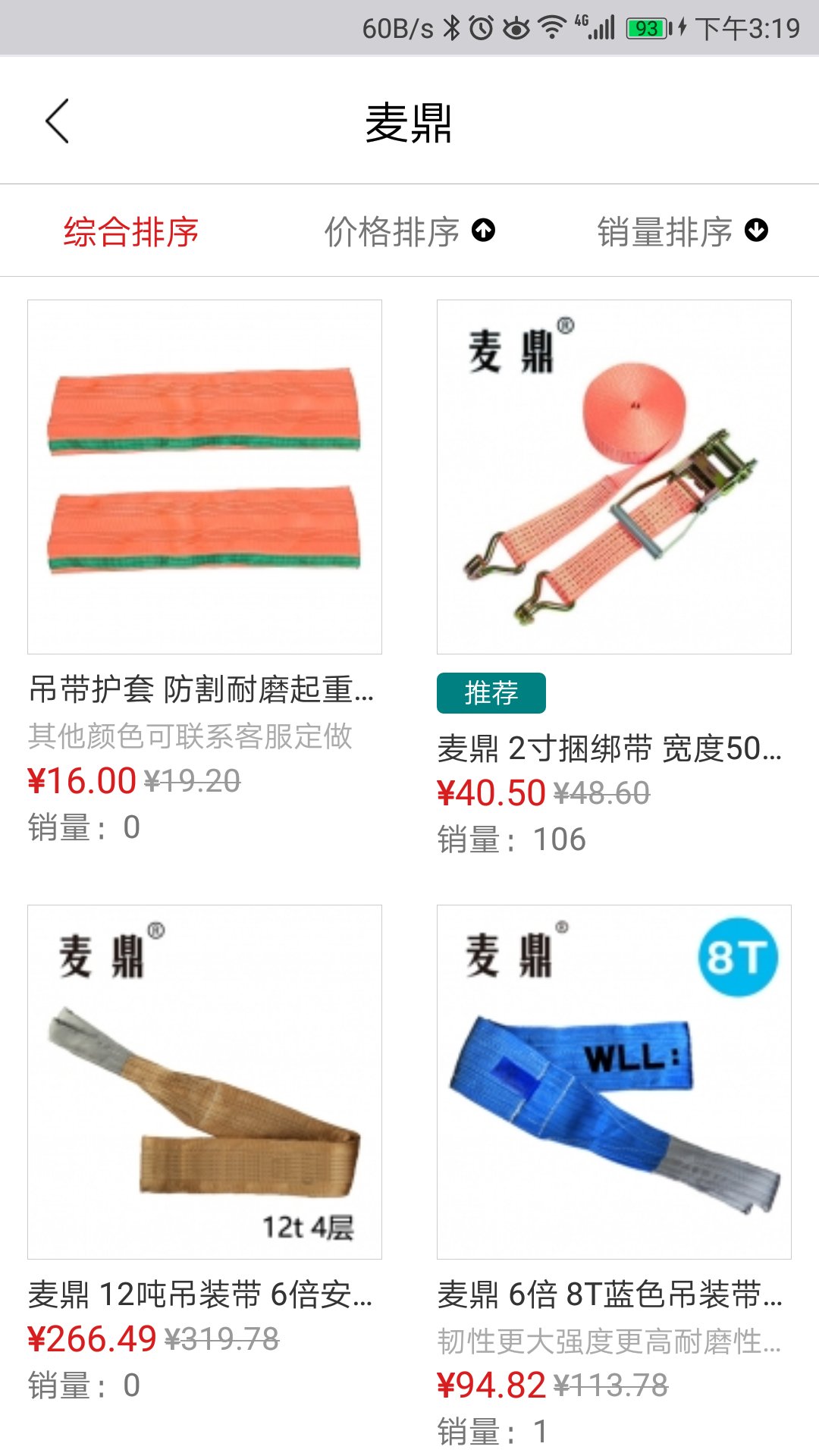Tap the battery indicator showing 93

645,25
